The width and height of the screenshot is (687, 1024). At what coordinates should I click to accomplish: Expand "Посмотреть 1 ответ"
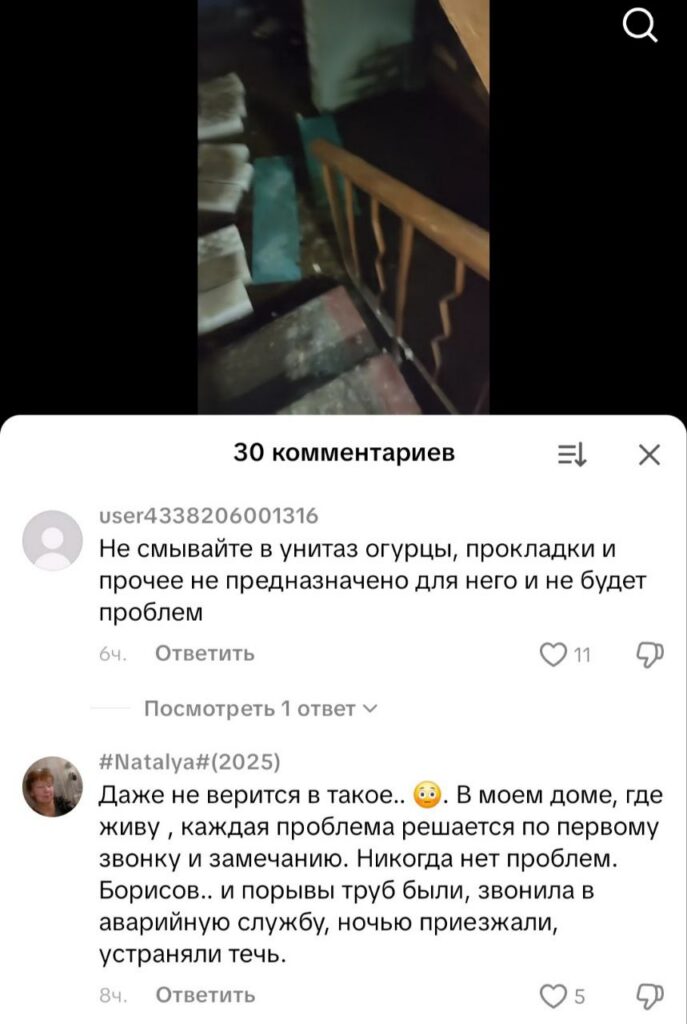click(260, 709)
